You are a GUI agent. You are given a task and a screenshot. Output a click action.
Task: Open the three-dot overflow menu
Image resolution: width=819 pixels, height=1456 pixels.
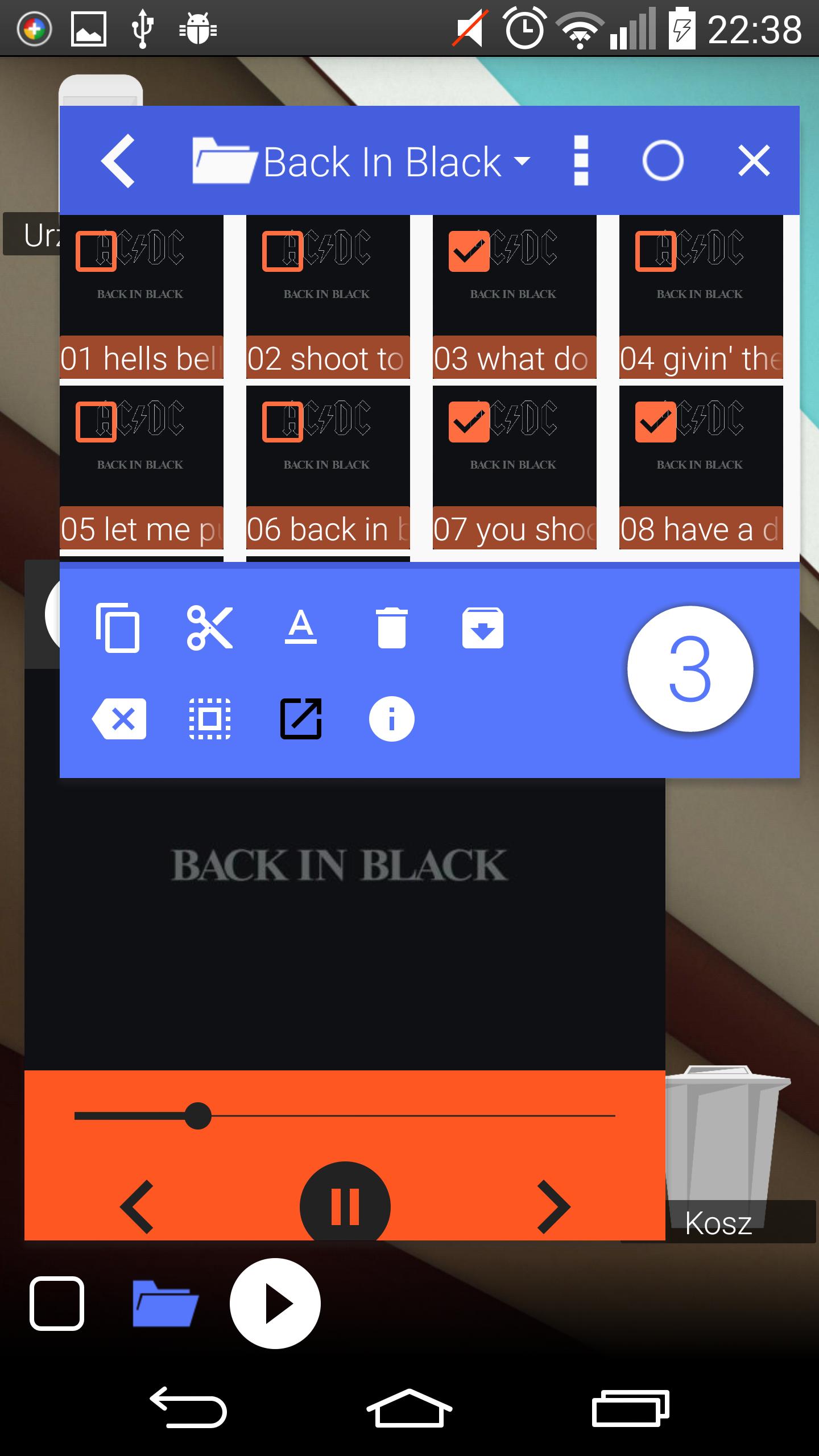click(581, 162)
